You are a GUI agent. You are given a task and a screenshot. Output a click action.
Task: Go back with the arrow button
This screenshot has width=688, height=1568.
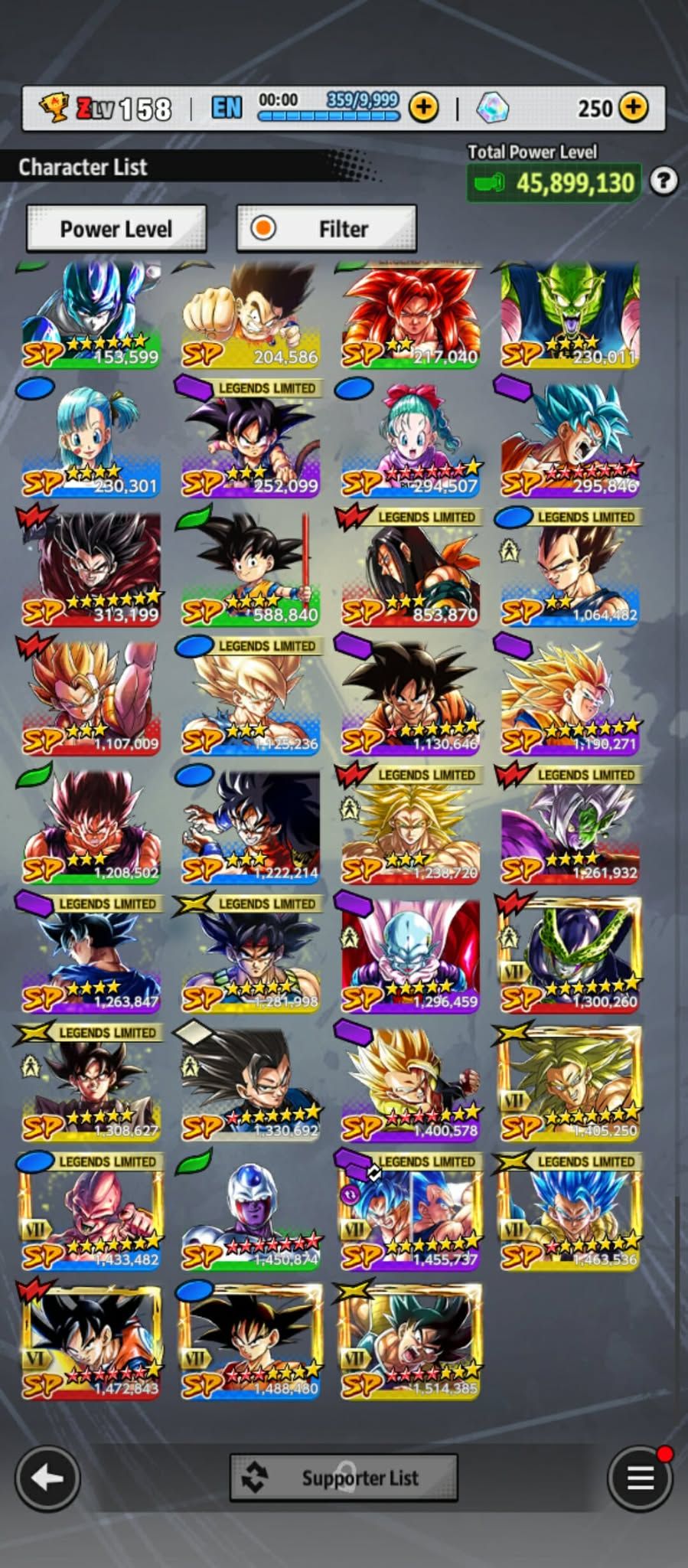(47, 1478)
